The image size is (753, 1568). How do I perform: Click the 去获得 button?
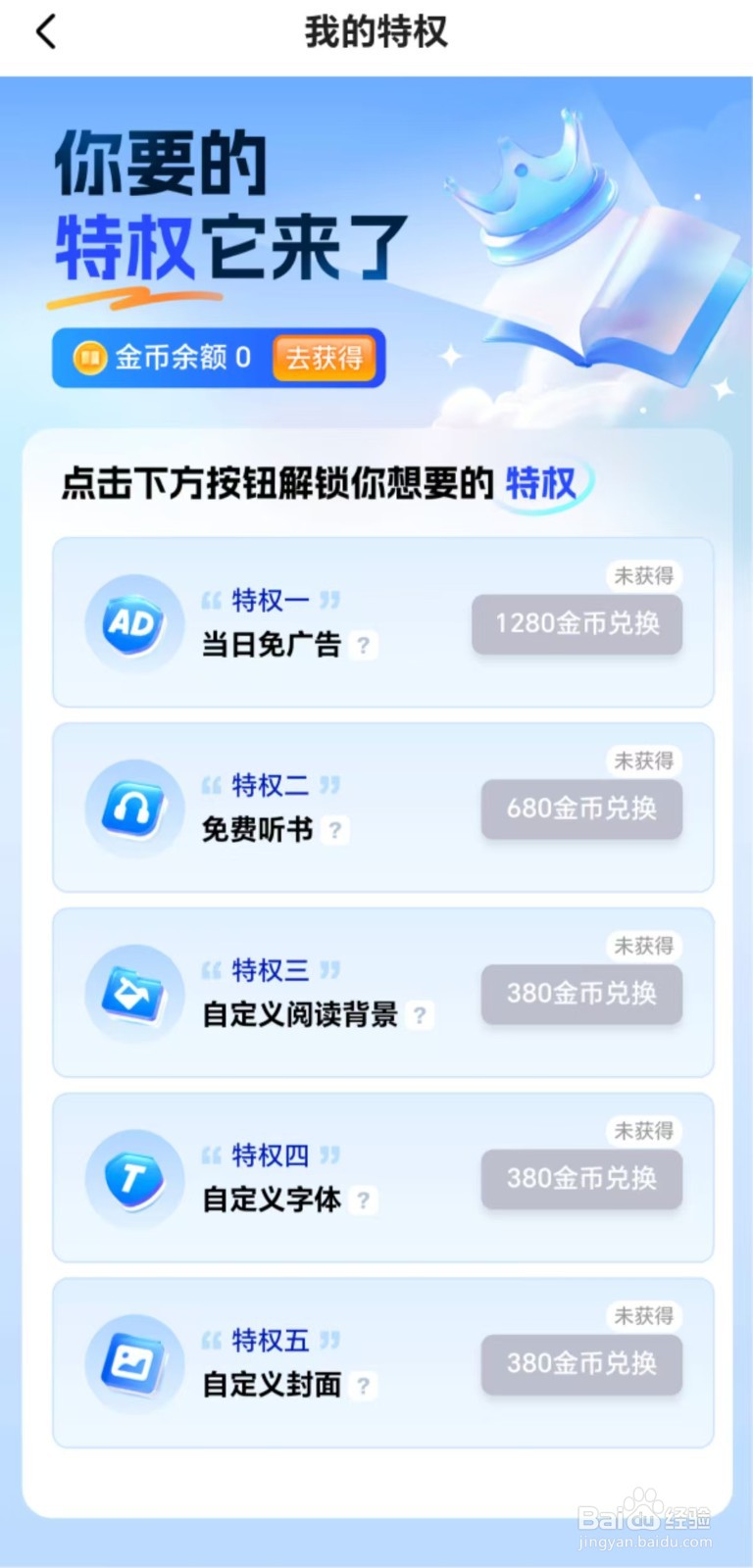tap(326, 358)
